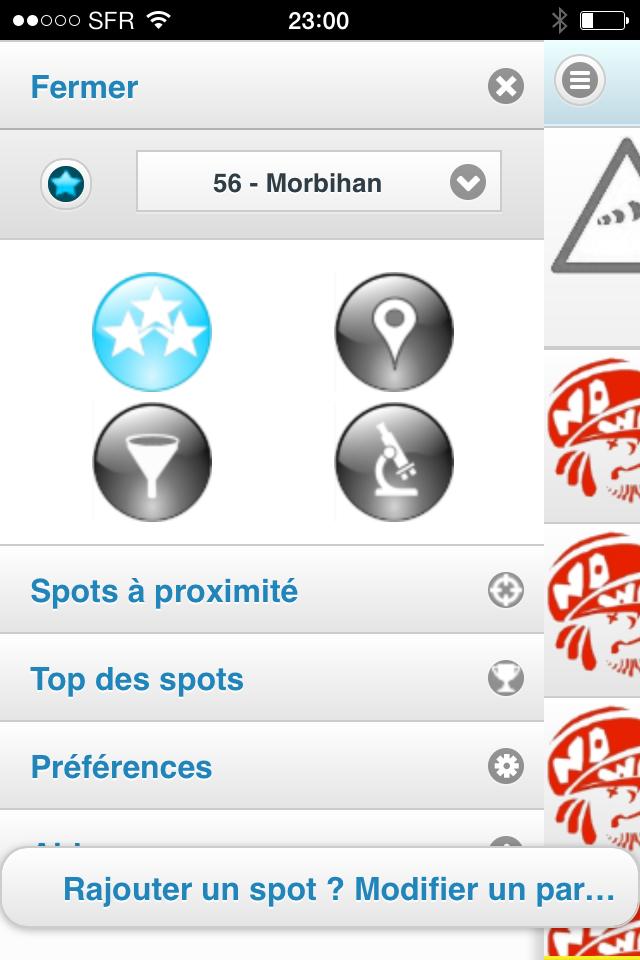Tap the microscope detail button
Image resolution: width=640 pixels, height=960 pixels.
pyautogui.click(x=394, y=462)
